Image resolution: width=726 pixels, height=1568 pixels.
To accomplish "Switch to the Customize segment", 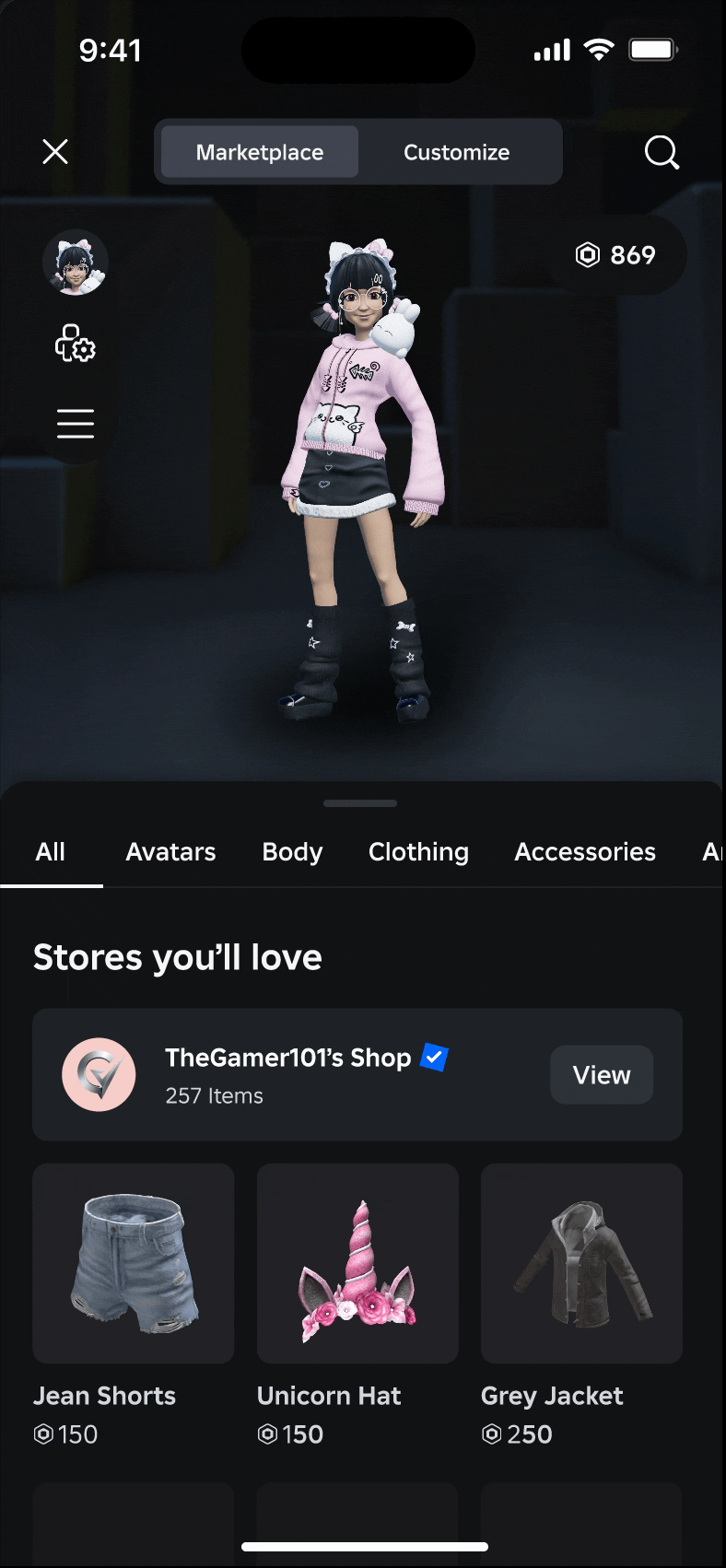I will pyautogui.click(x=457, y=152).
